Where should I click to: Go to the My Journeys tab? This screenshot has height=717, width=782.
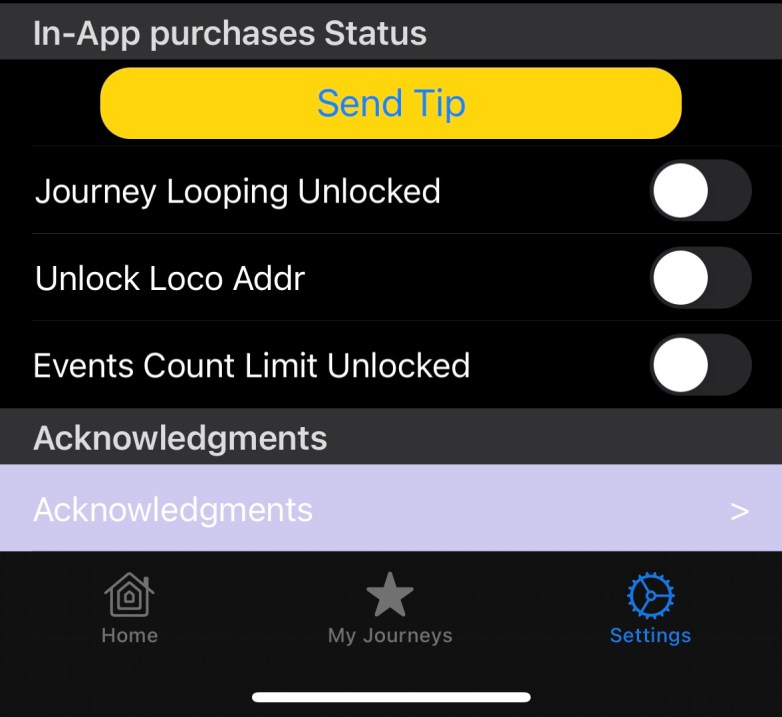click(390, 608)
